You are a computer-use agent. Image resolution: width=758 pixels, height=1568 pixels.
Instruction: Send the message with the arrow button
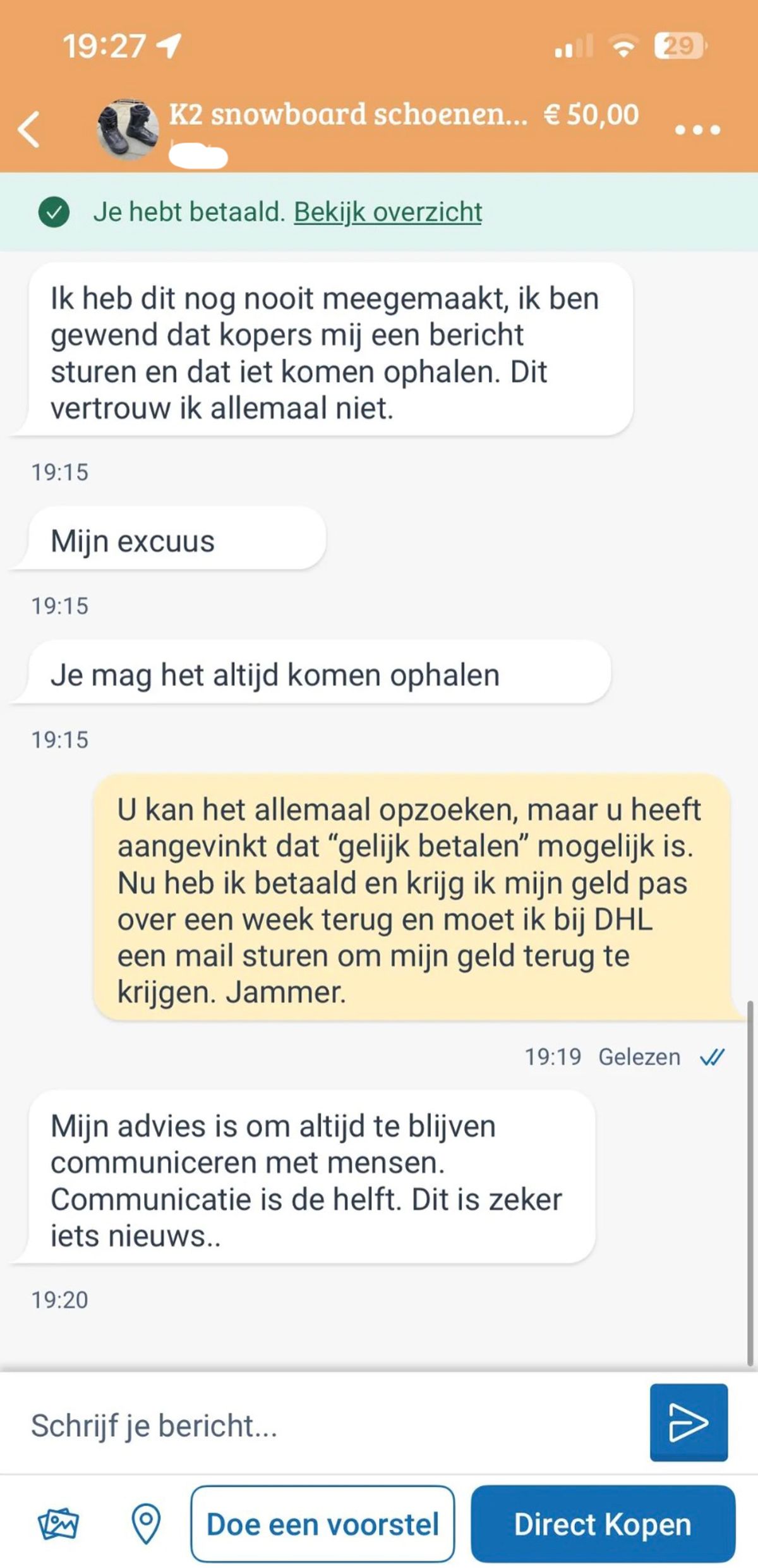pos(689,1422)
